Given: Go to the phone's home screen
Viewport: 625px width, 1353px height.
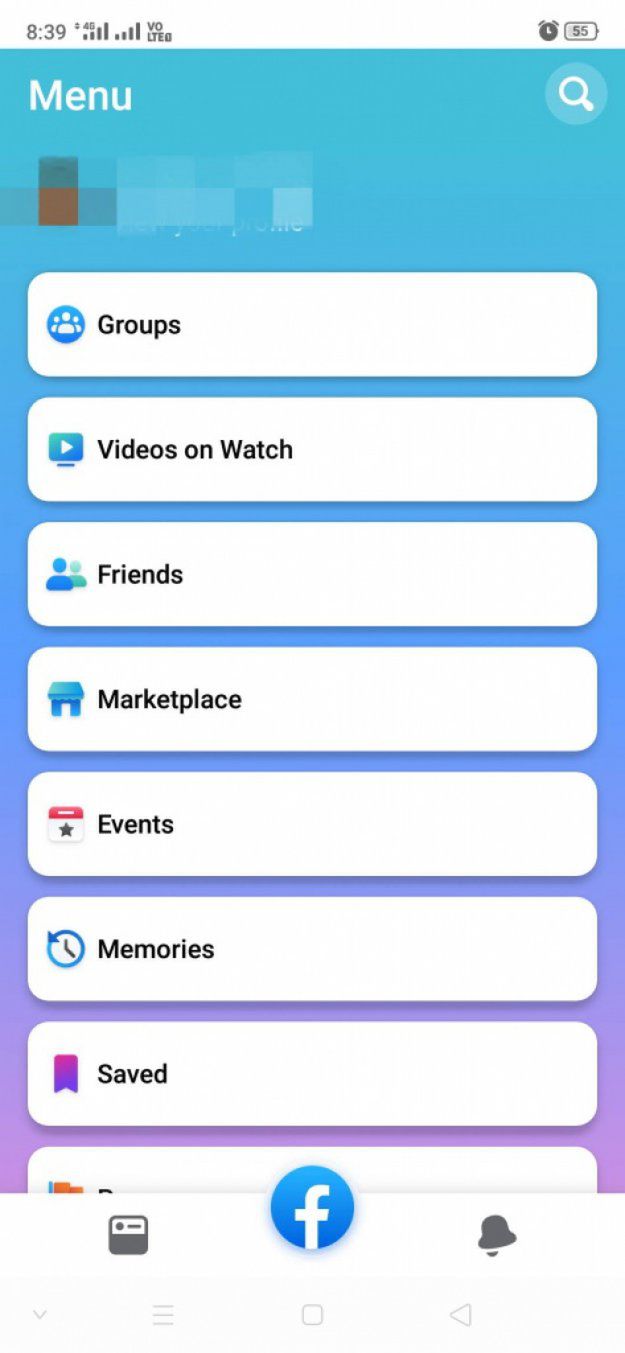Looking at the screenshot, I should 312,1315.
